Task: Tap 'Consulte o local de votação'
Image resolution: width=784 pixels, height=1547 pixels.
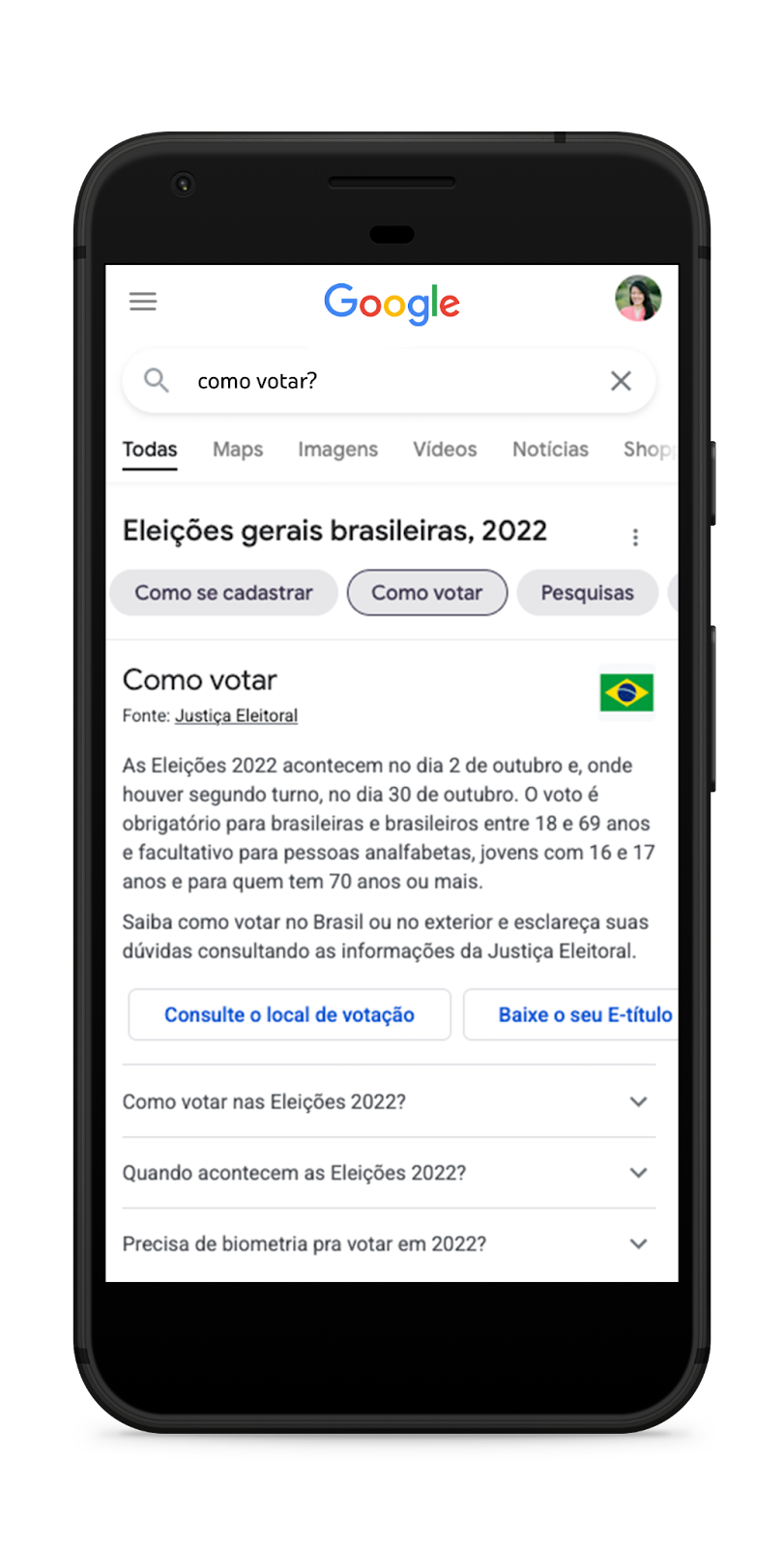Action: [x=289, y=1014]
